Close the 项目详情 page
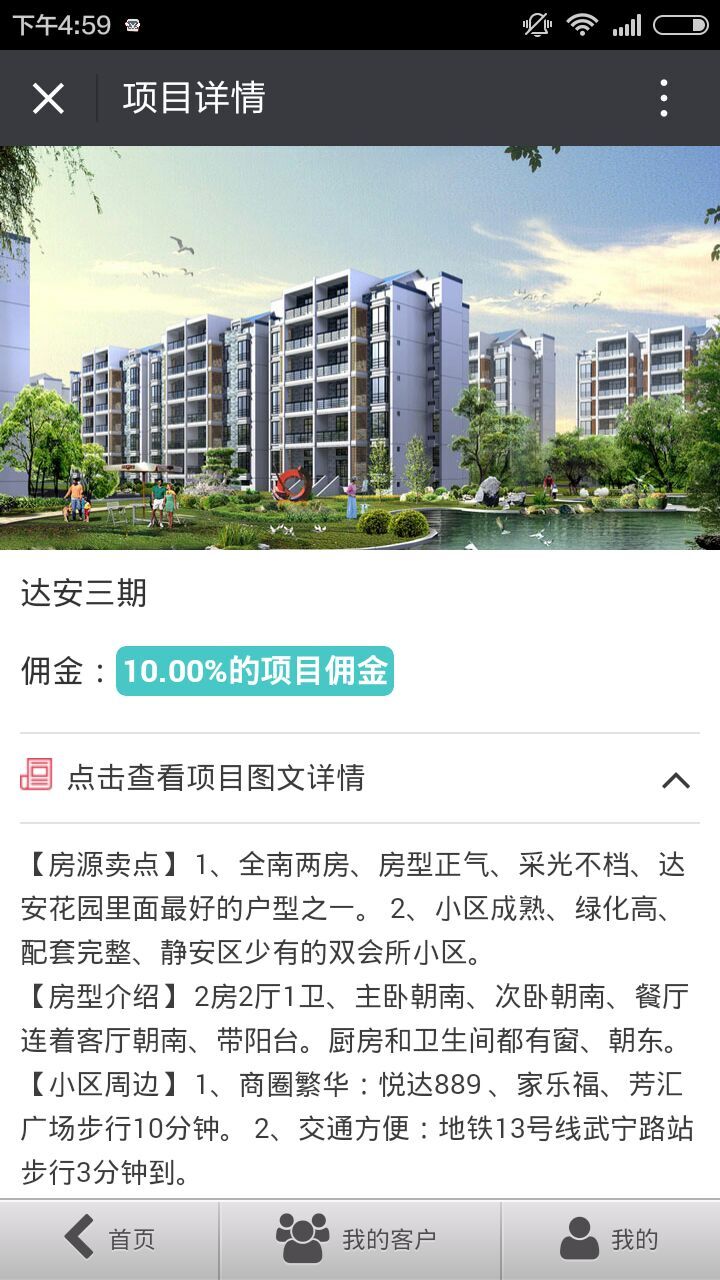 pos(48,98)
